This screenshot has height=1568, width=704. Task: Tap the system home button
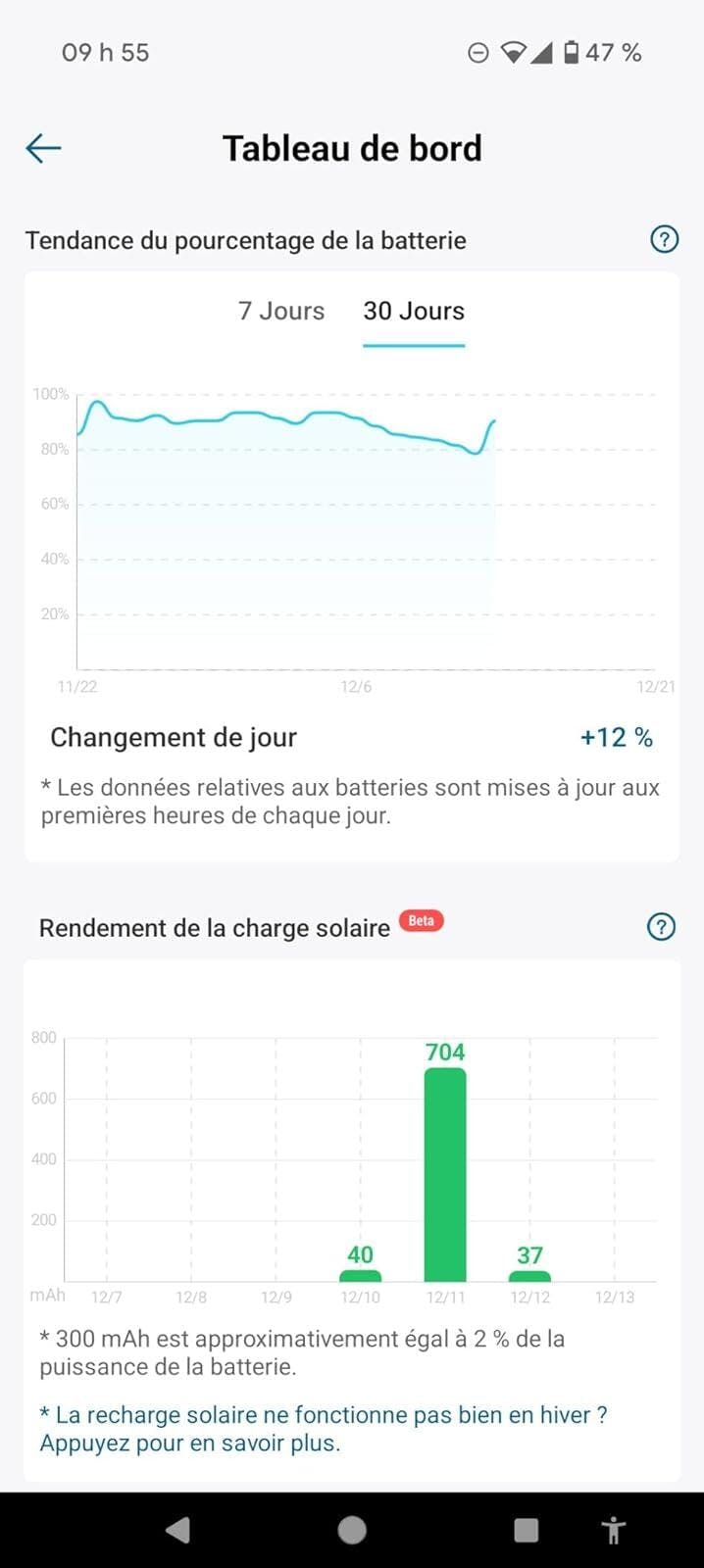352,1530
